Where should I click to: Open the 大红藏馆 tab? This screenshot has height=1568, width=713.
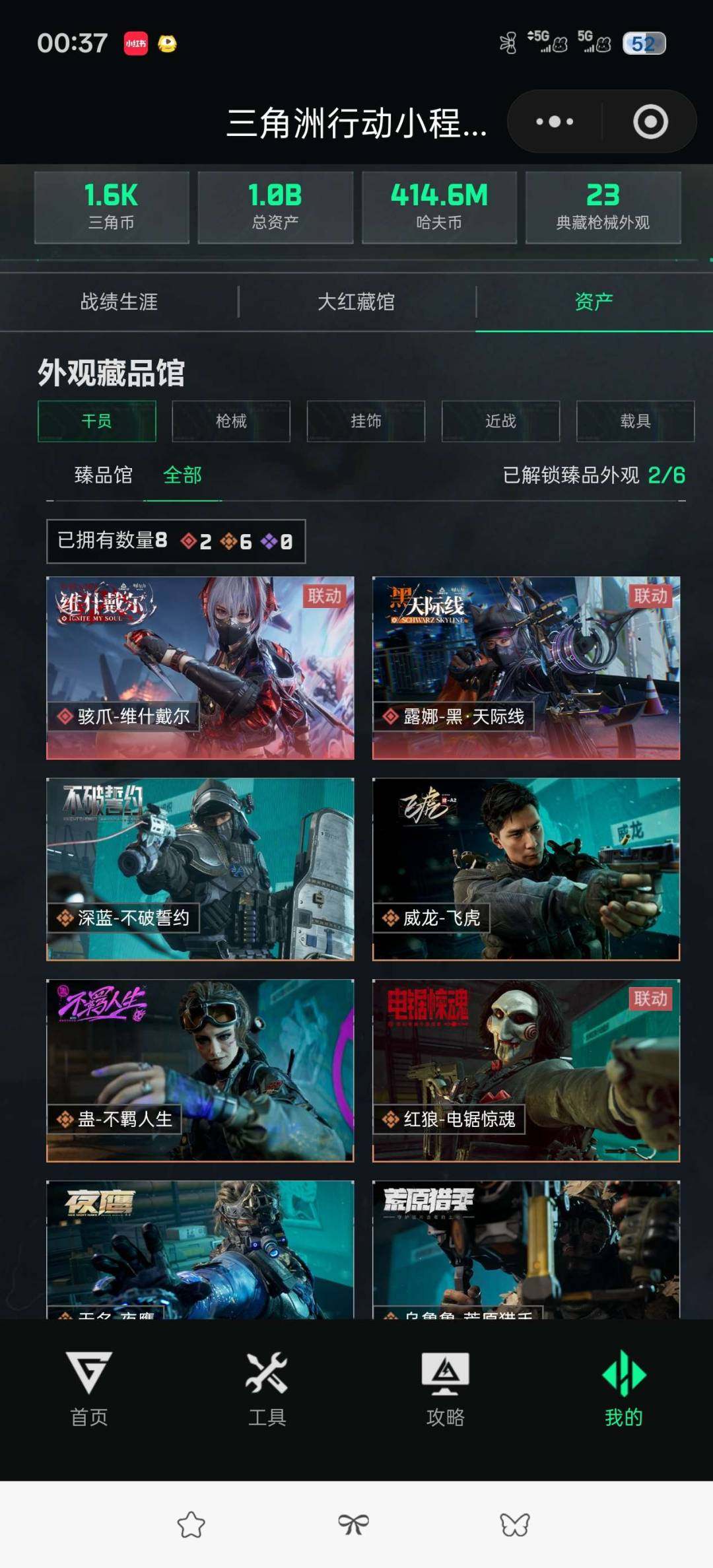[356, 301]
